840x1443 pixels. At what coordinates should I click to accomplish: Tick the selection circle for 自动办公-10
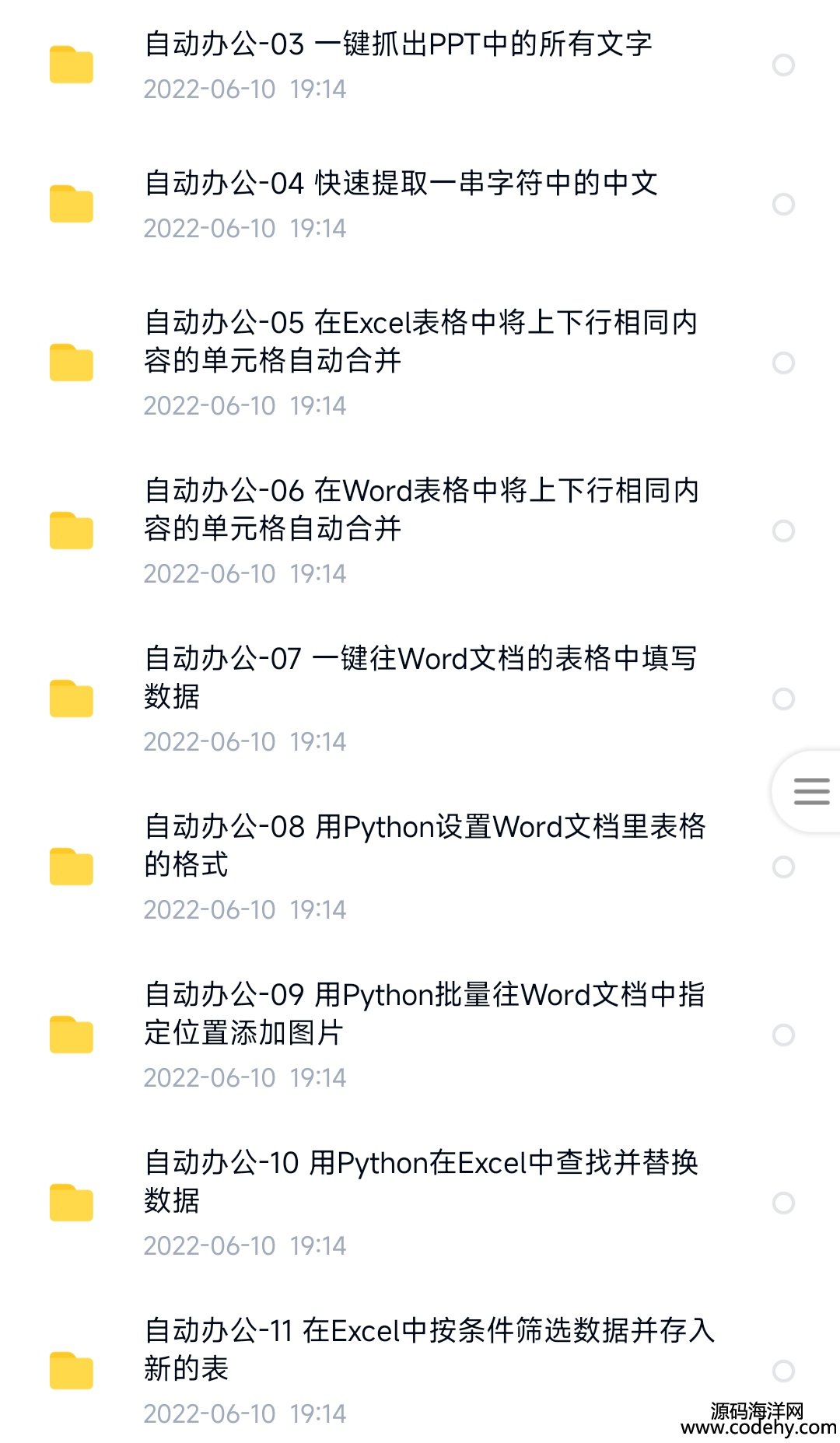(783, 1203)
